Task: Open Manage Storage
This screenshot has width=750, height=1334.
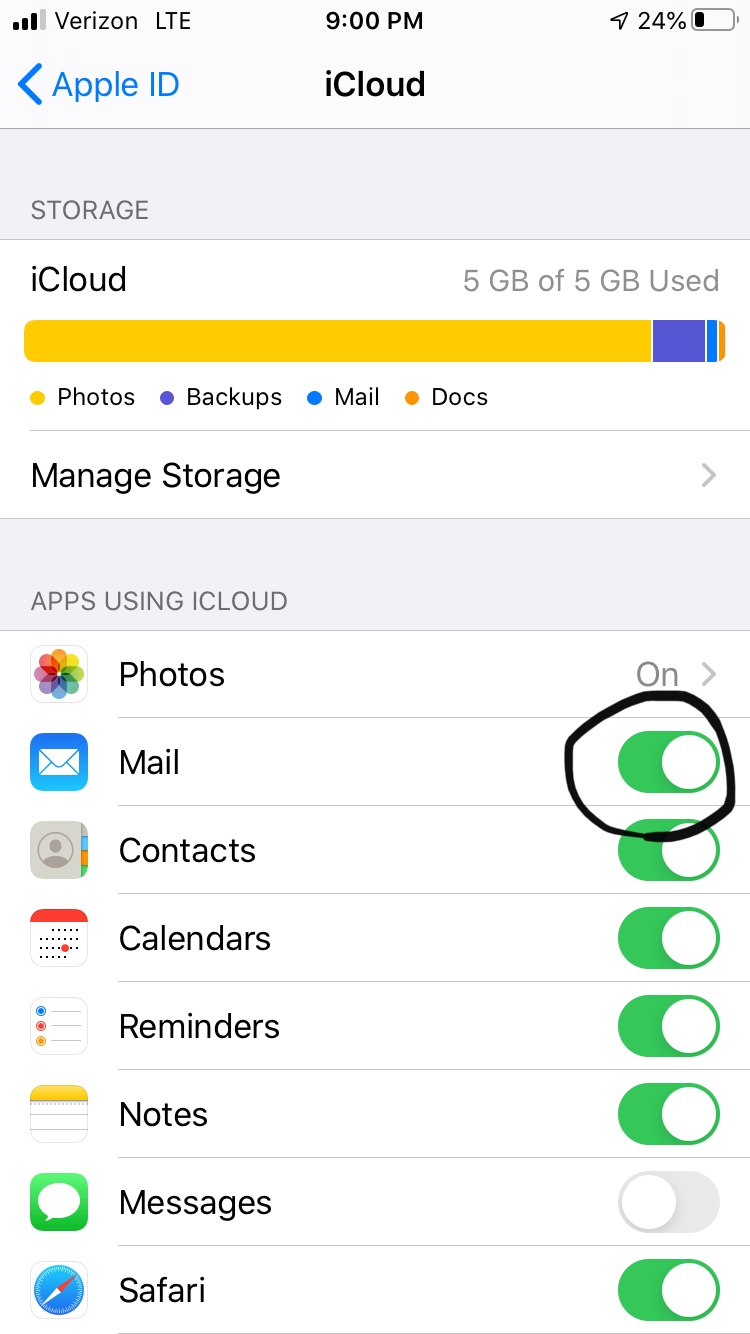Action: pos(374,476)
